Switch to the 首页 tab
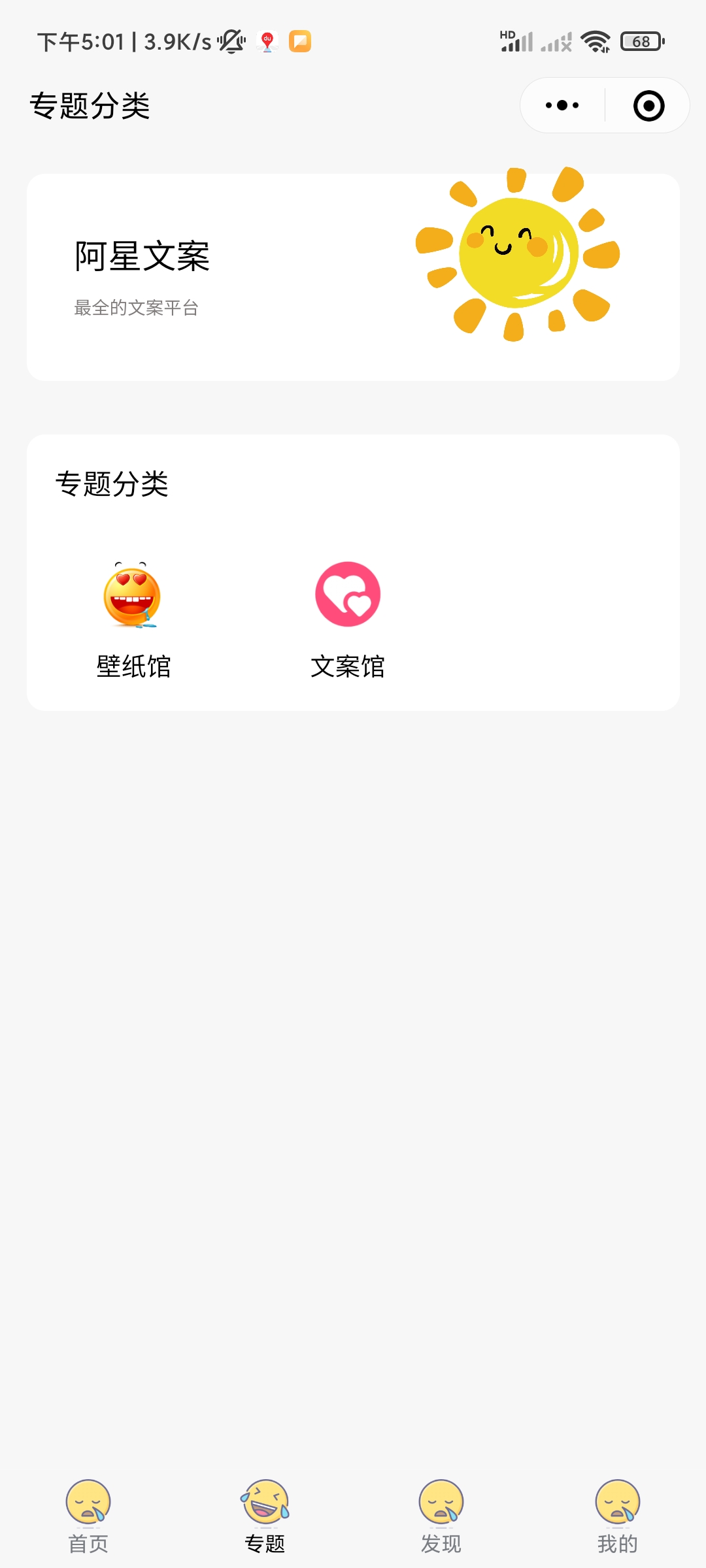Viewport: 706px width, 1568px height. [x=87, y=1522]
